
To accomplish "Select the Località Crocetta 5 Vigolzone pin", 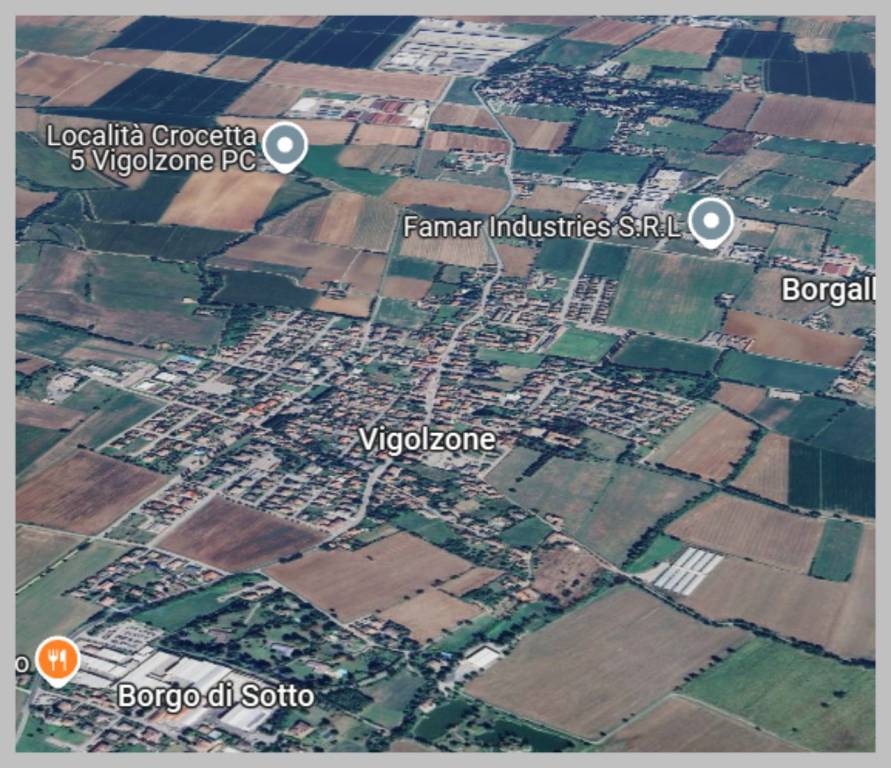I will point(285,146).
